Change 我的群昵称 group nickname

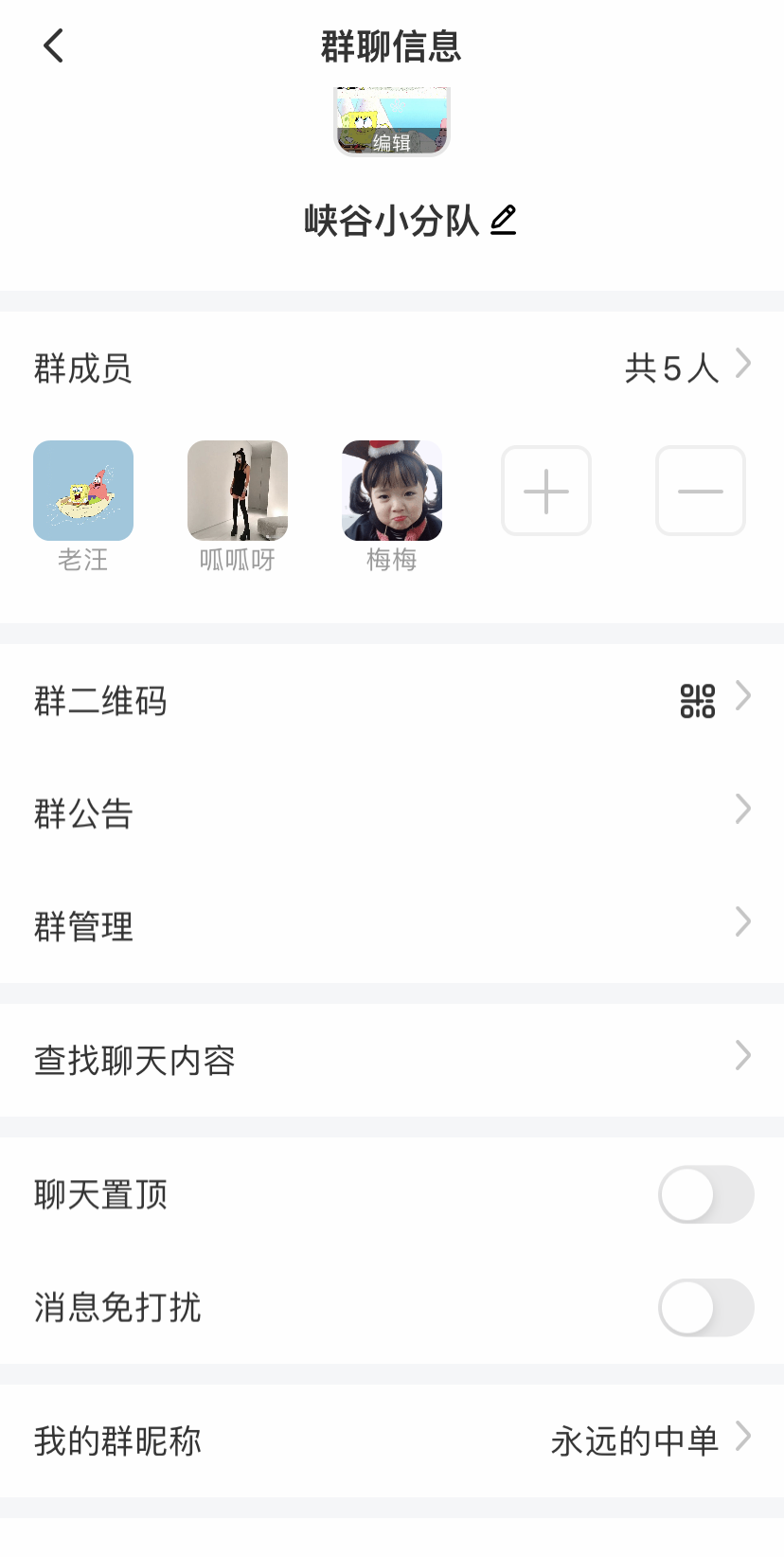click(x=392, y=1441)
